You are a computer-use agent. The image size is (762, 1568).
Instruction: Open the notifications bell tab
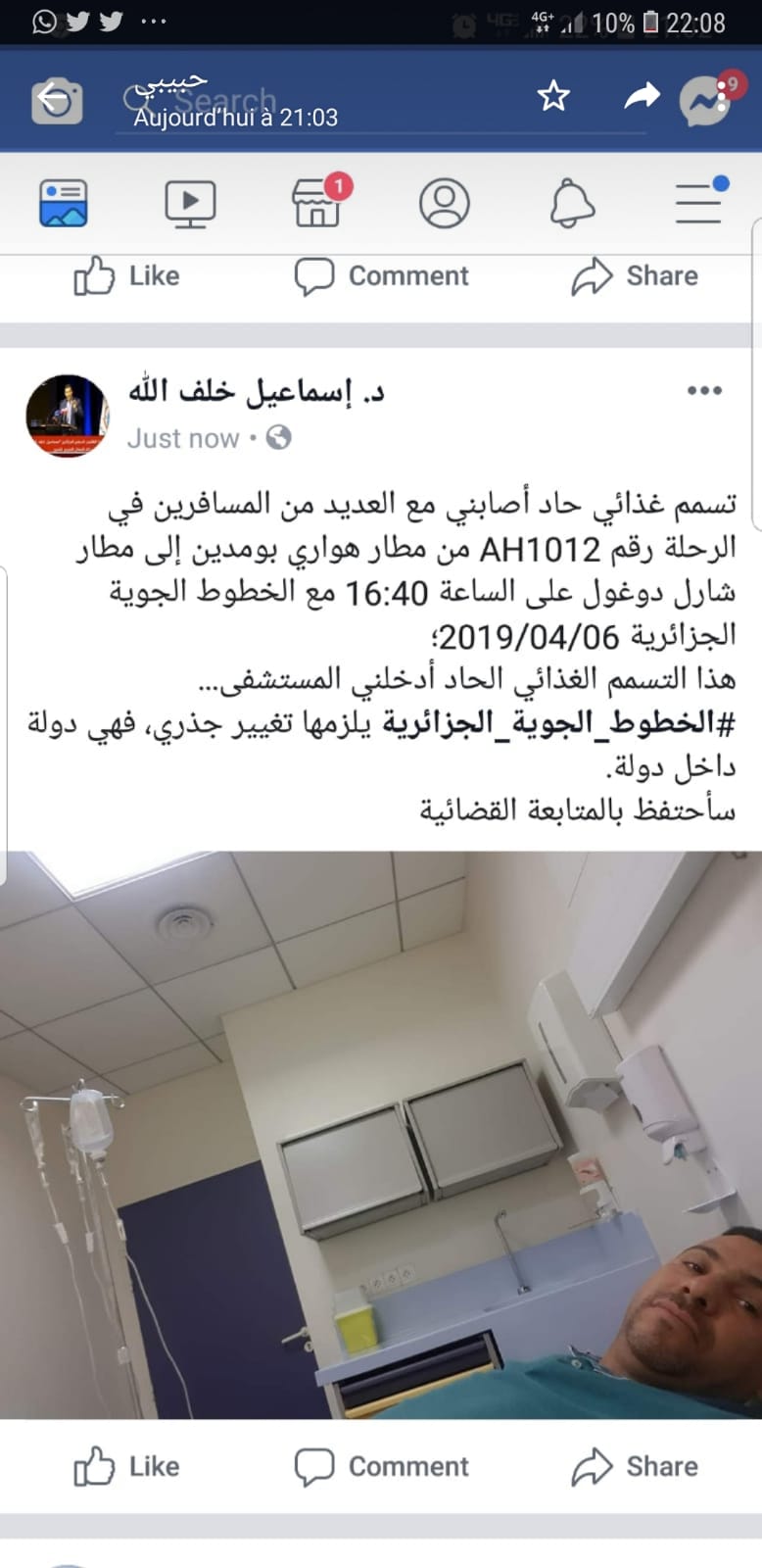pyautogui.click(x=572, y=203)
